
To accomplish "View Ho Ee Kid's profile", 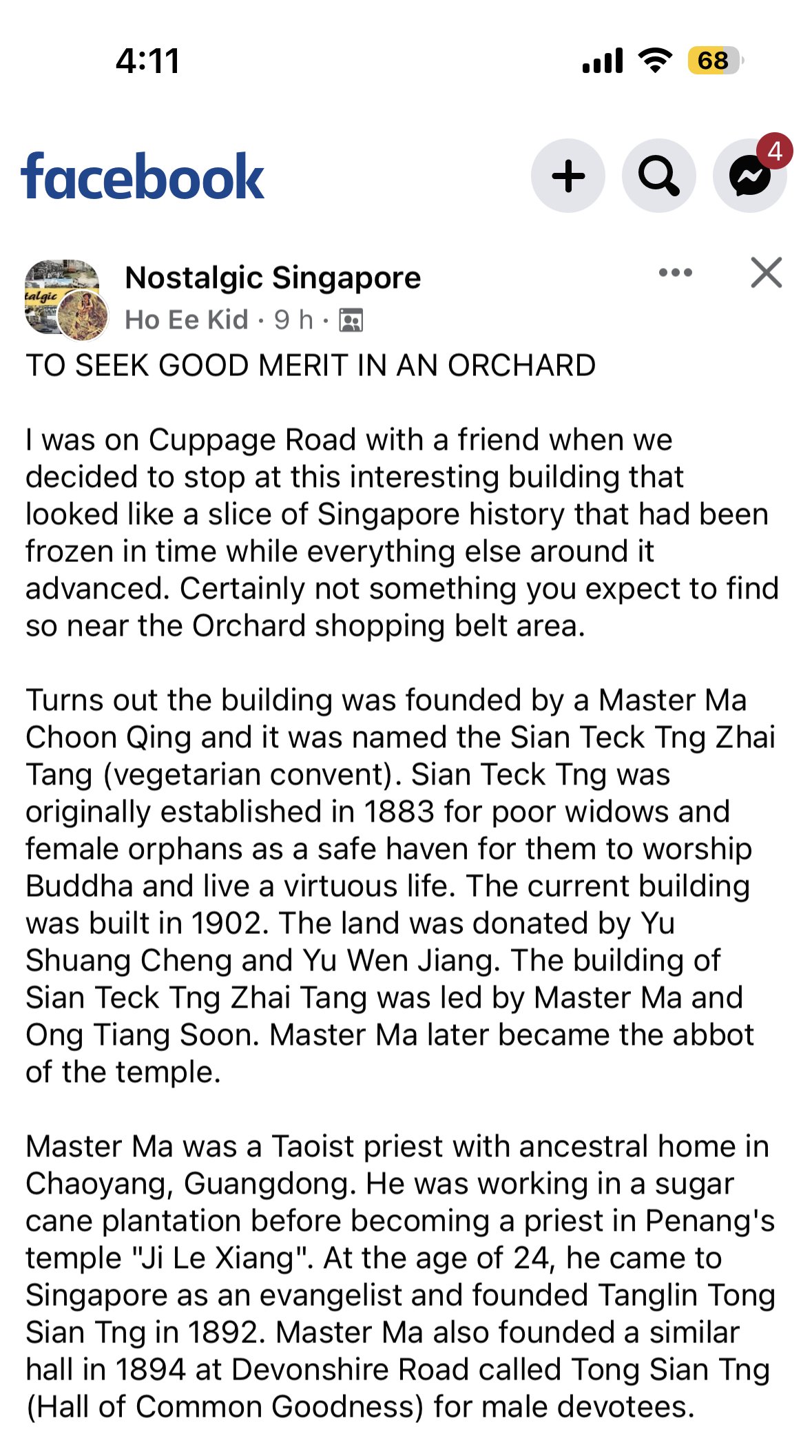I will (186, 320).
